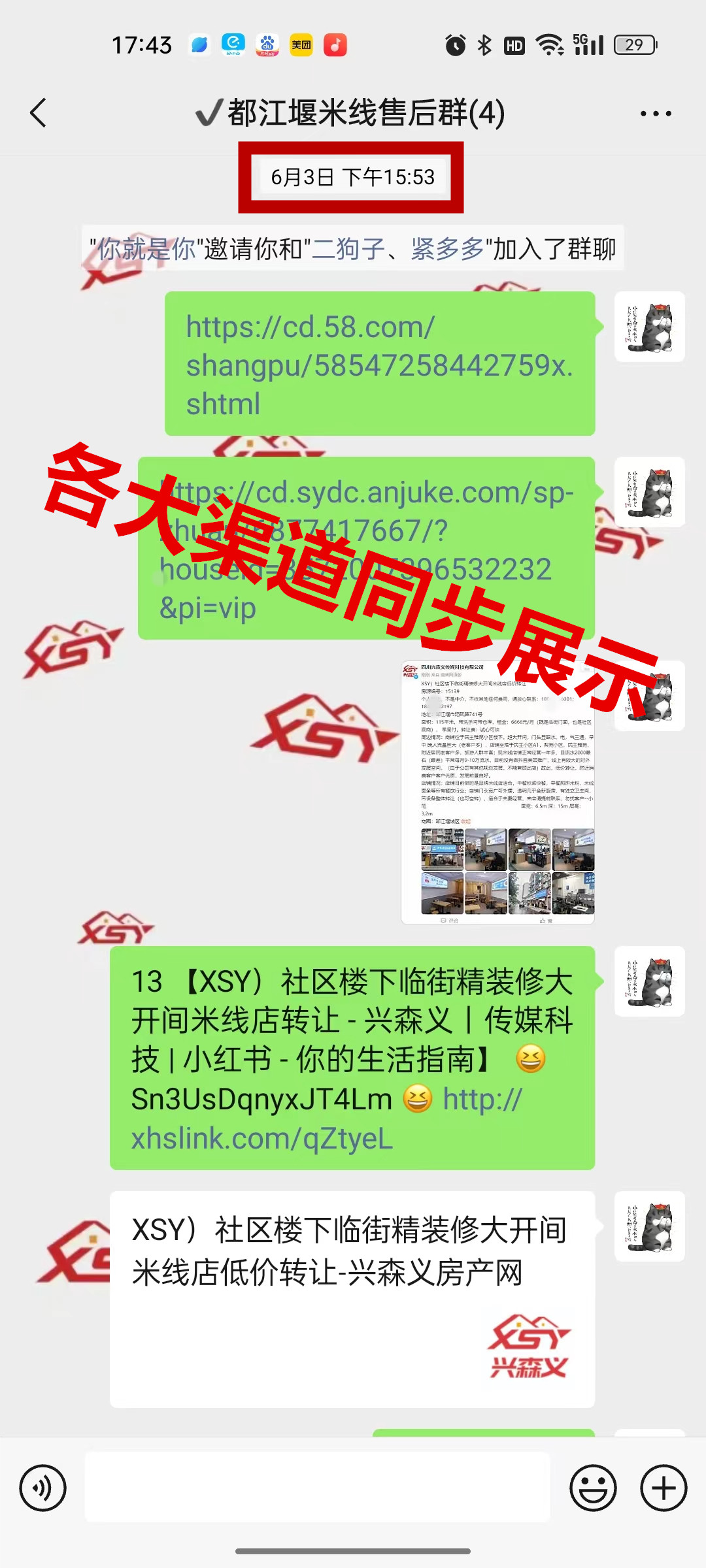This screenshot has height=1568, width=706.
Task: Open the cd.58.com shangpu link
Action: coord(379,364)
